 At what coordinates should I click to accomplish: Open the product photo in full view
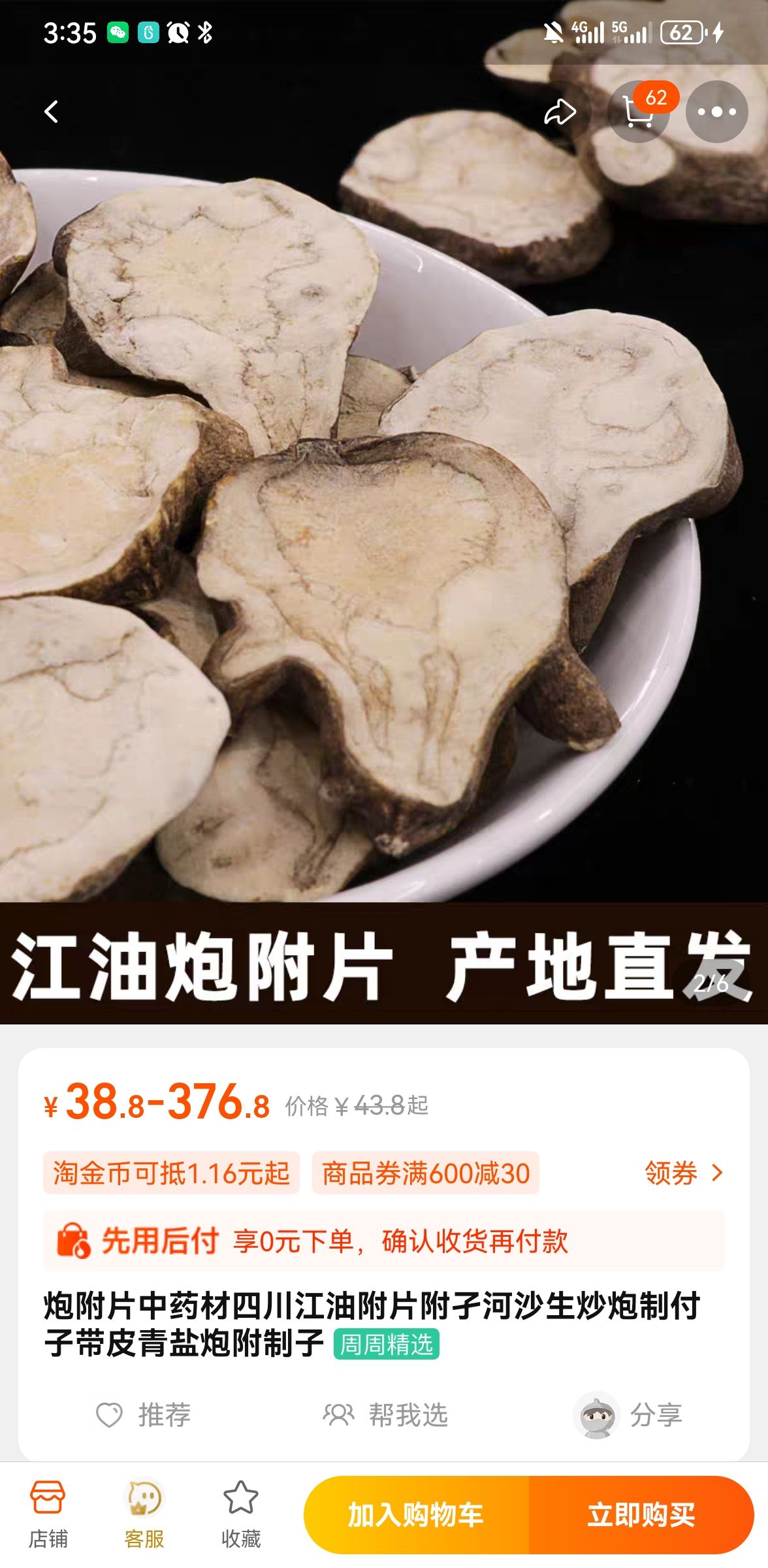(384, 523)
